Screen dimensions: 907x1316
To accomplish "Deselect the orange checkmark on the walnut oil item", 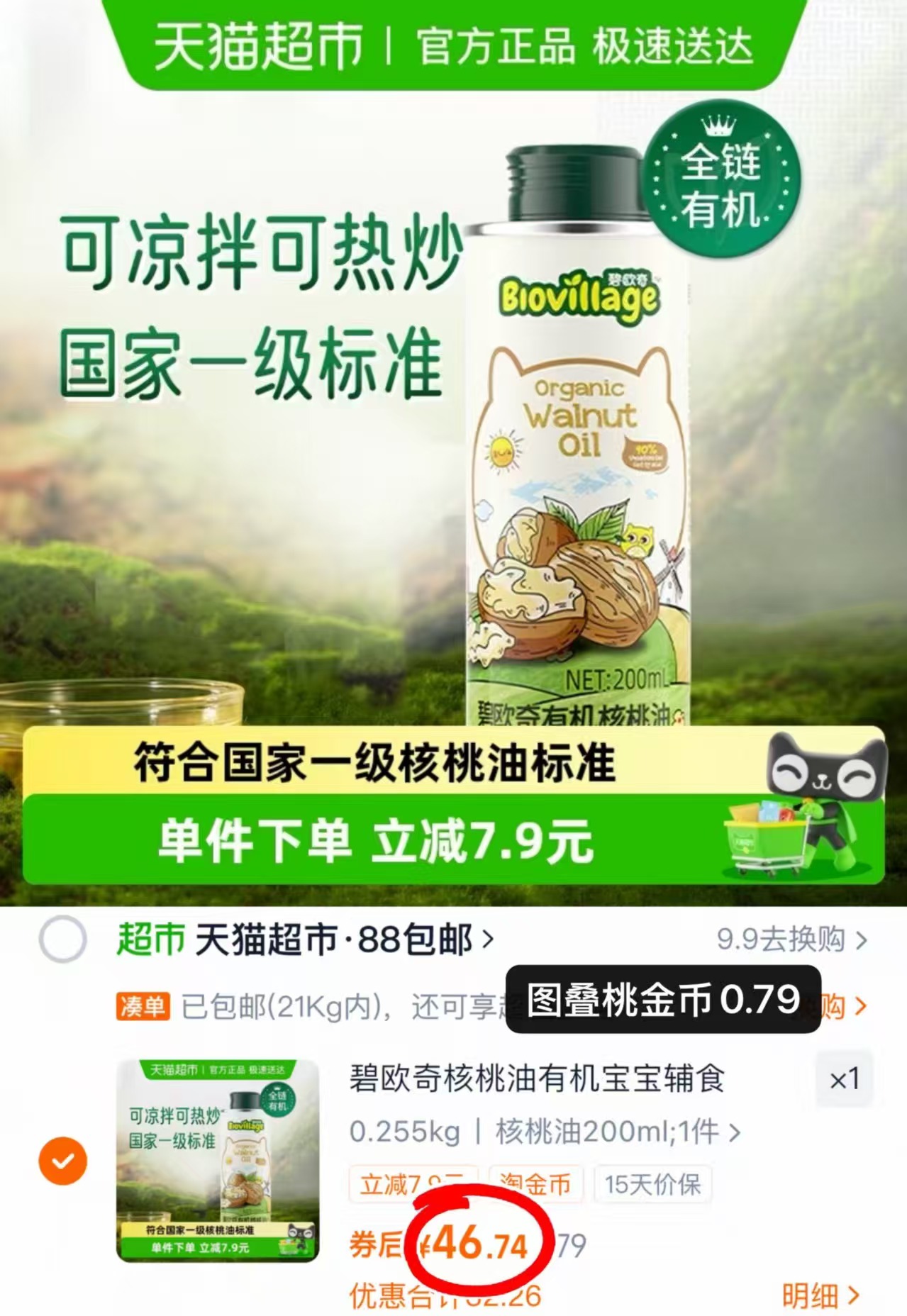I will (65, 1161).
